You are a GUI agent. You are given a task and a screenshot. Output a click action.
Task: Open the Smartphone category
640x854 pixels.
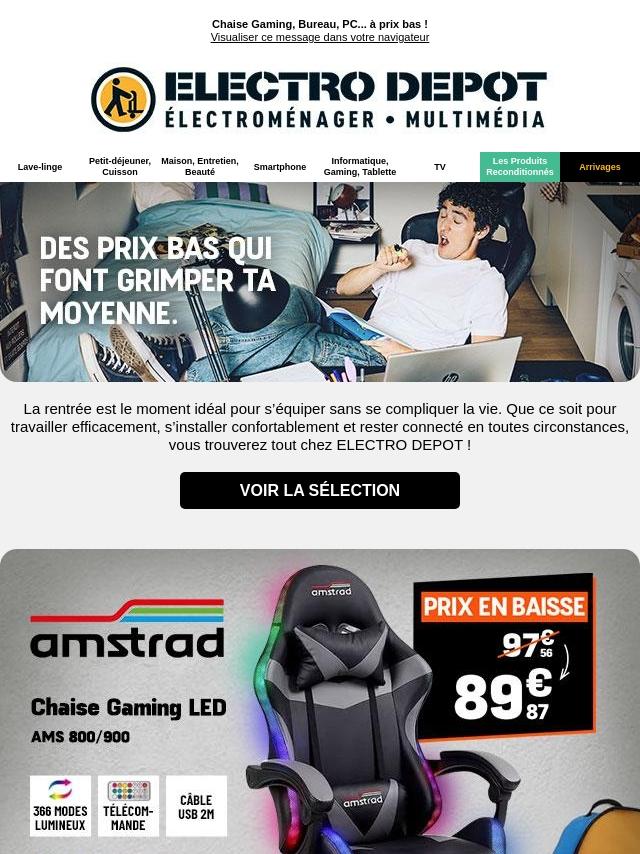[x=280, y=167]
